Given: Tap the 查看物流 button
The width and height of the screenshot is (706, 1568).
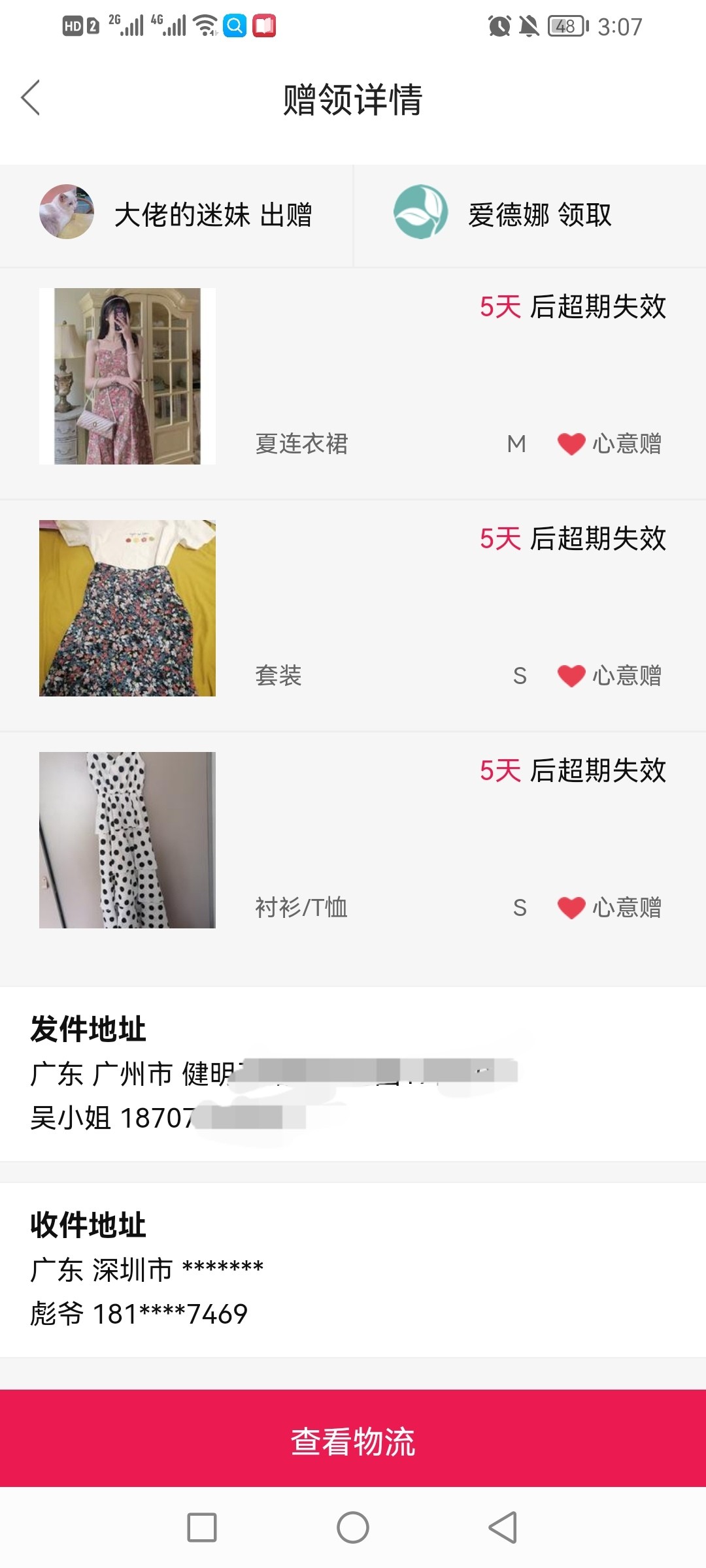Looking at the screenshot, I should point(353,1441).
